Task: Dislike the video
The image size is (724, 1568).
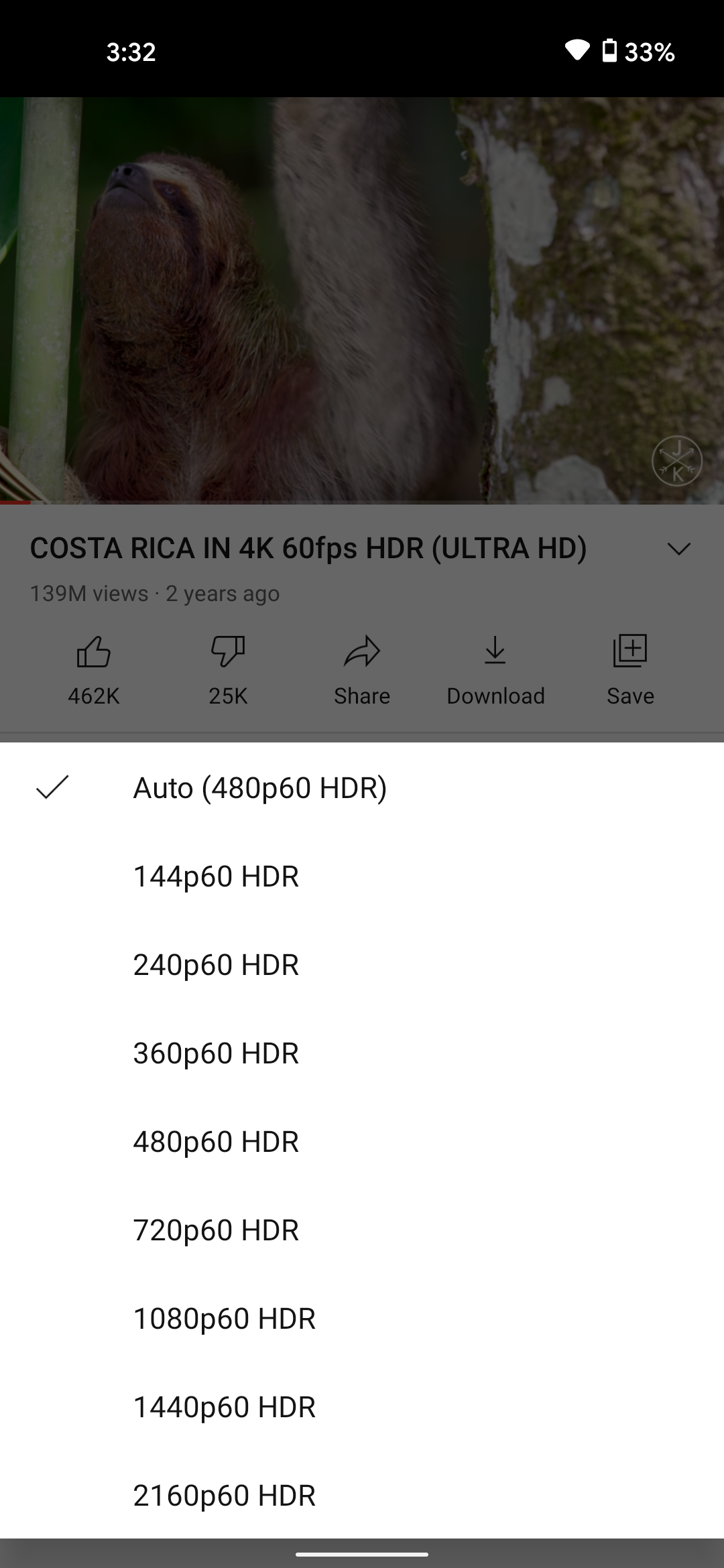Action: [228, 670]
